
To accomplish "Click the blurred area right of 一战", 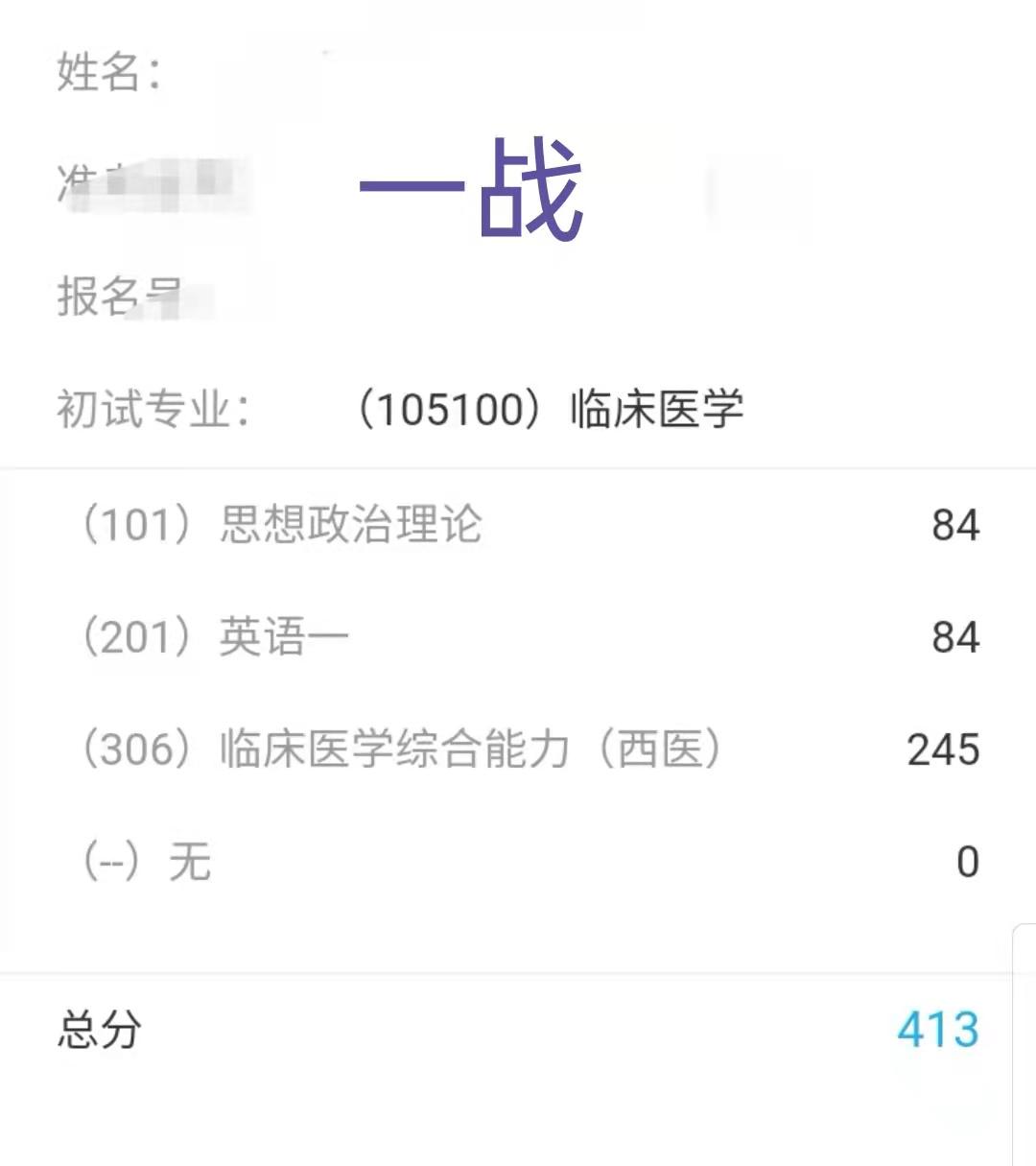I will coord(758,192).
